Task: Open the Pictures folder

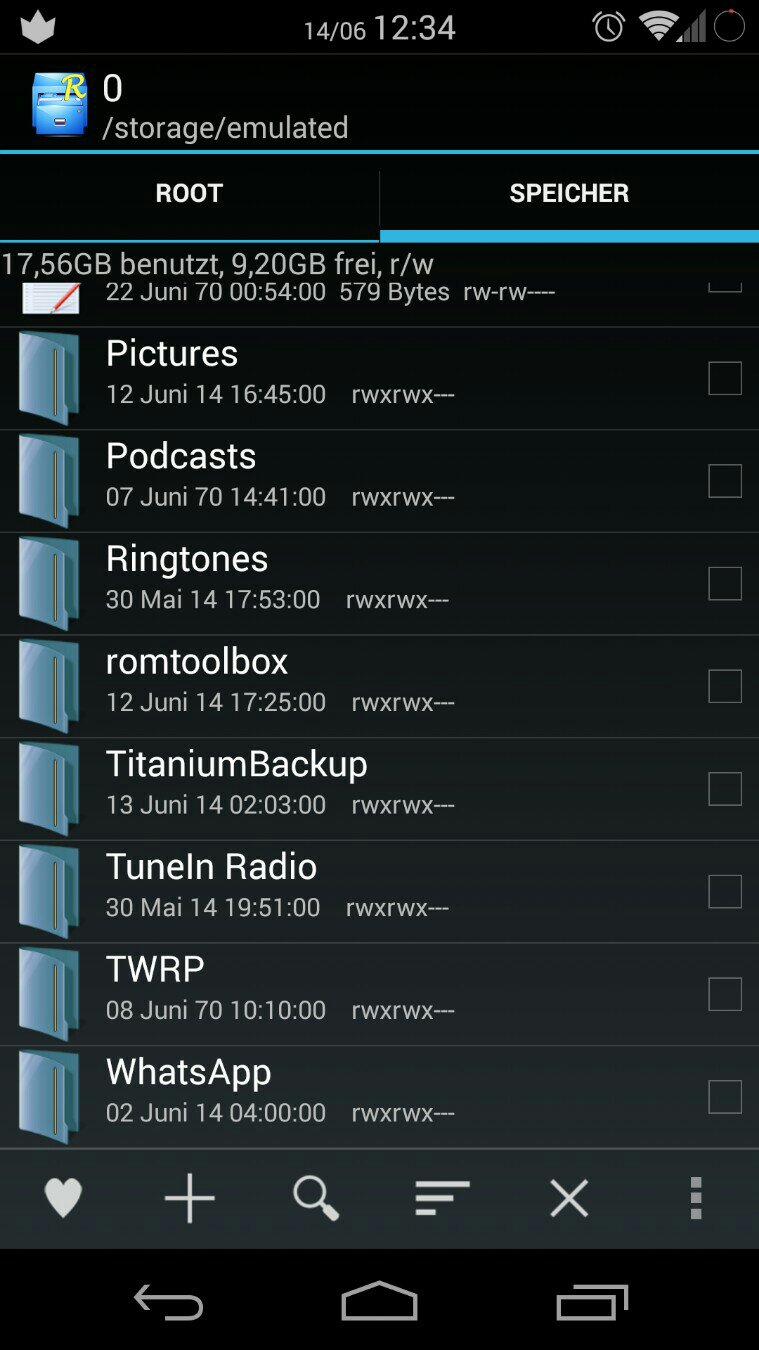Action: 379,379
